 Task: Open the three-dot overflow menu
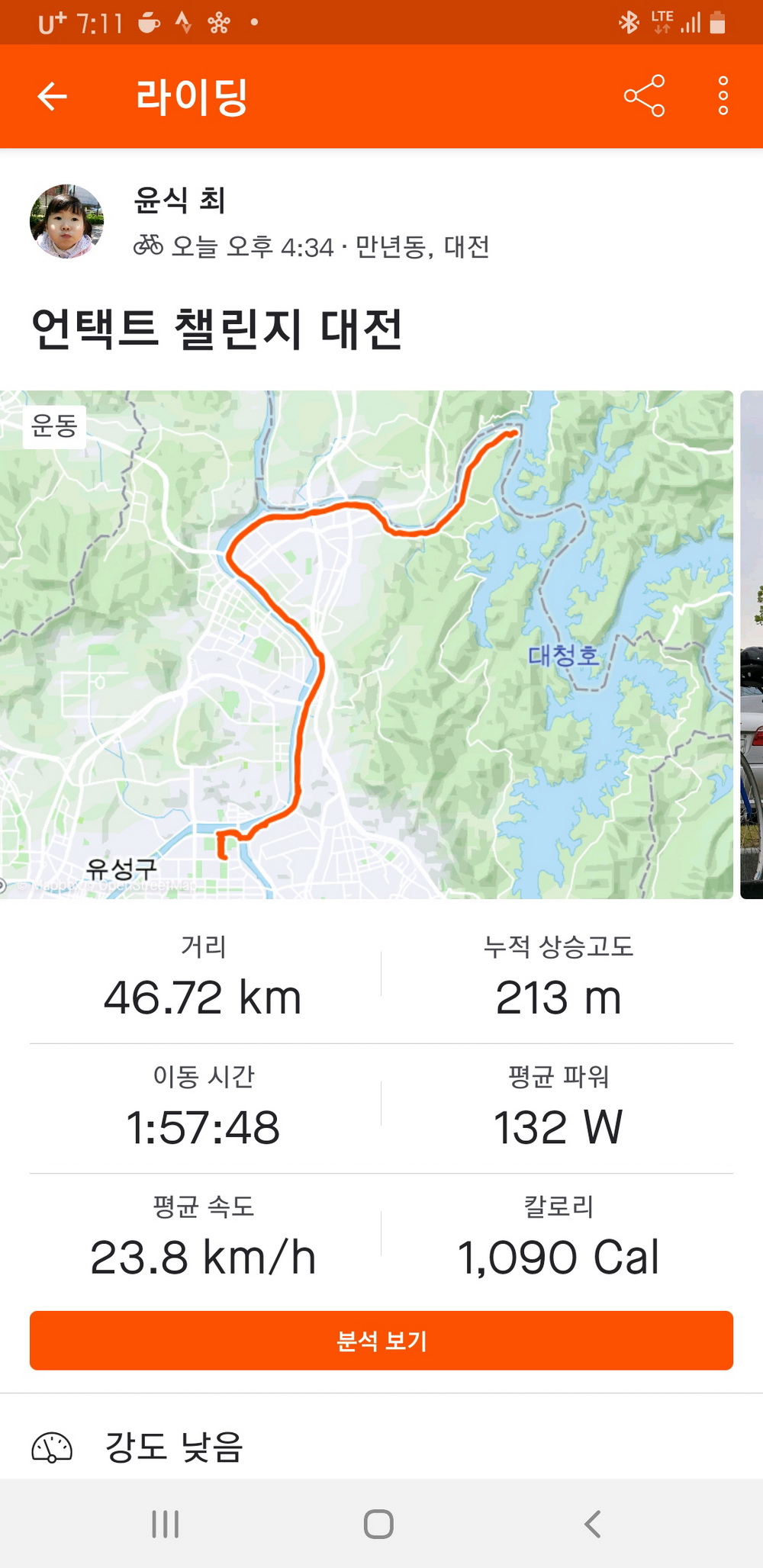[x=723, y=96]
